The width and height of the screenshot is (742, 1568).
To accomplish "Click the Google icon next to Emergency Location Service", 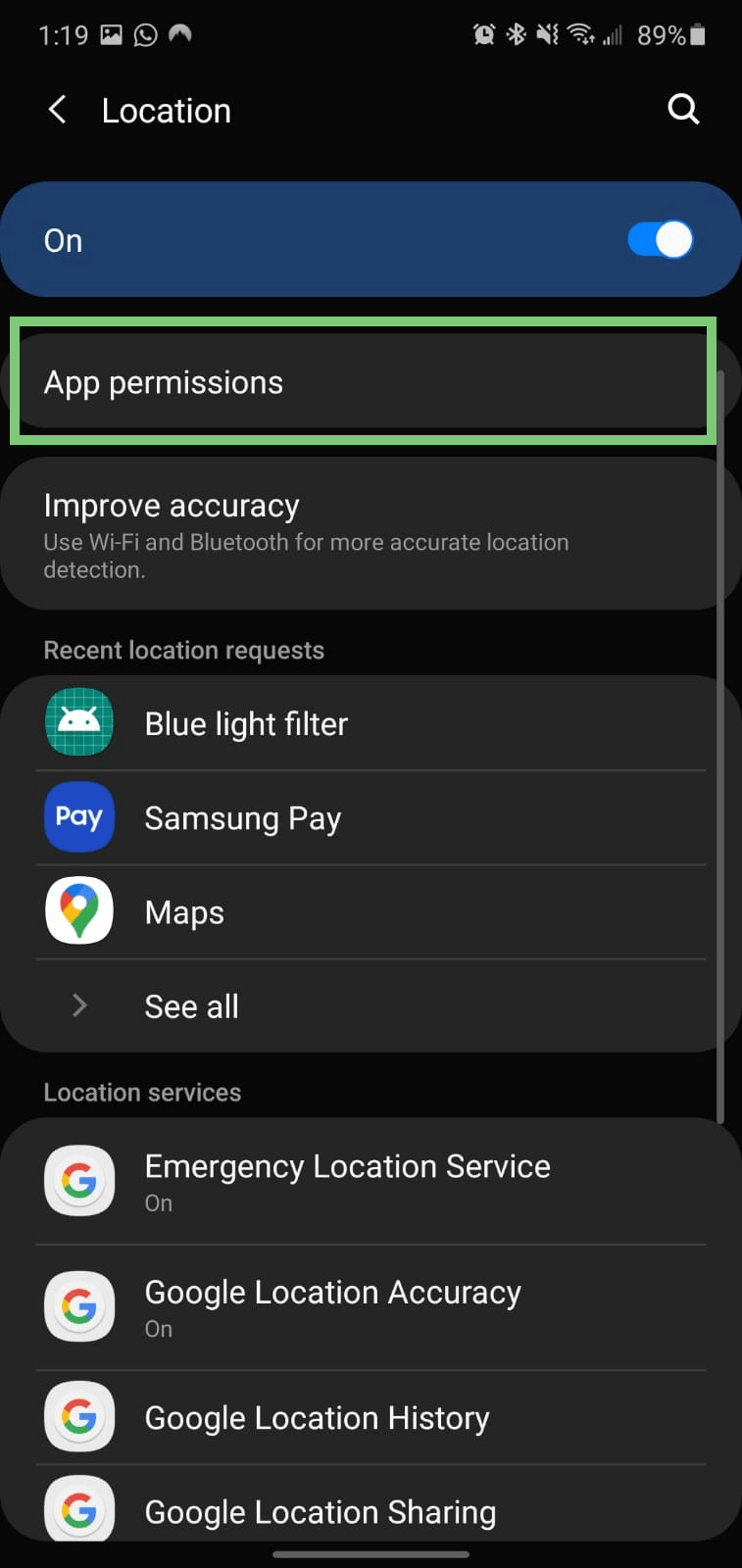I will tap(78, 1180).
